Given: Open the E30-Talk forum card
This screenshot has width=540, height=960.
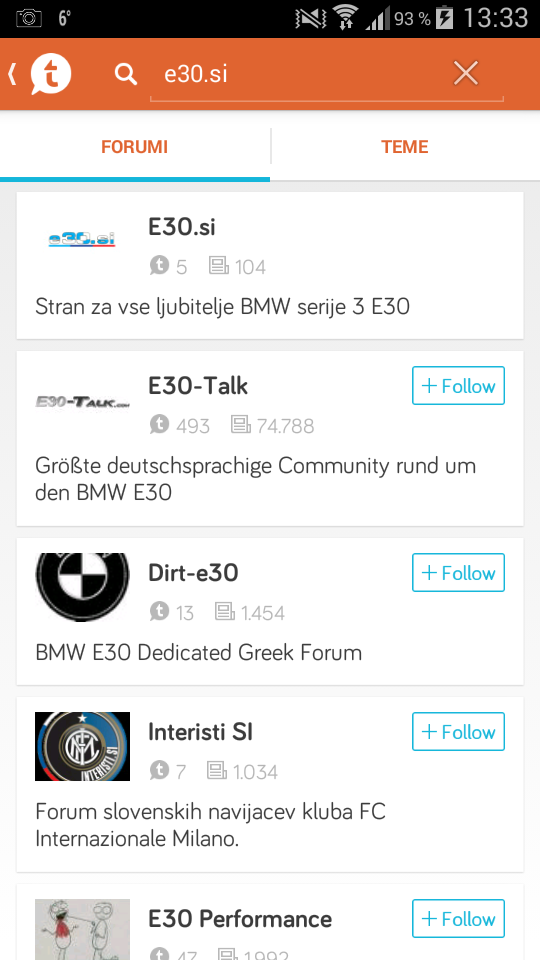Looking at the screenshot, I should 270,438.
